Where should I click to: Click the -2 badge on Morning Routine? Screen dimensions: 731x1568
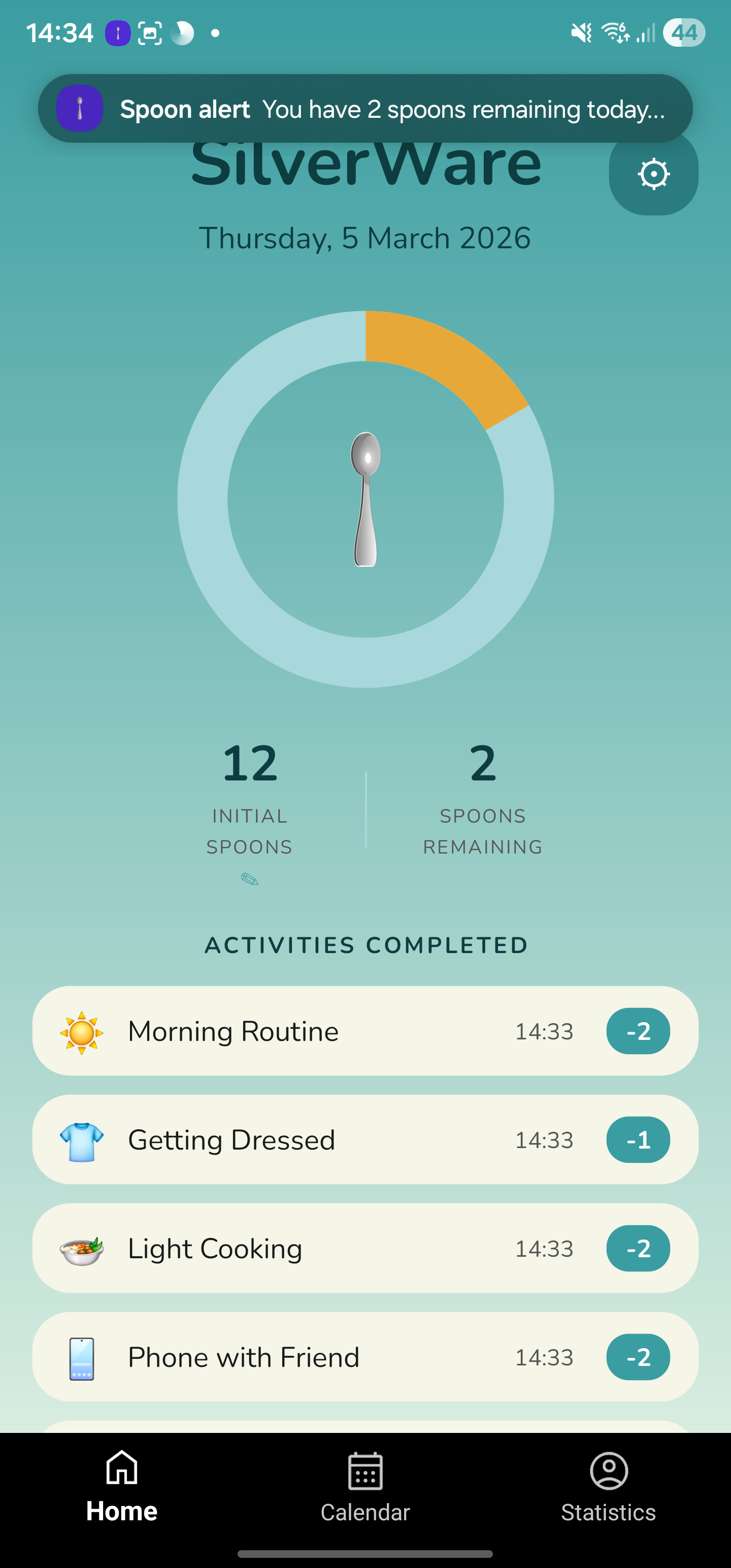coord(638,1030)
